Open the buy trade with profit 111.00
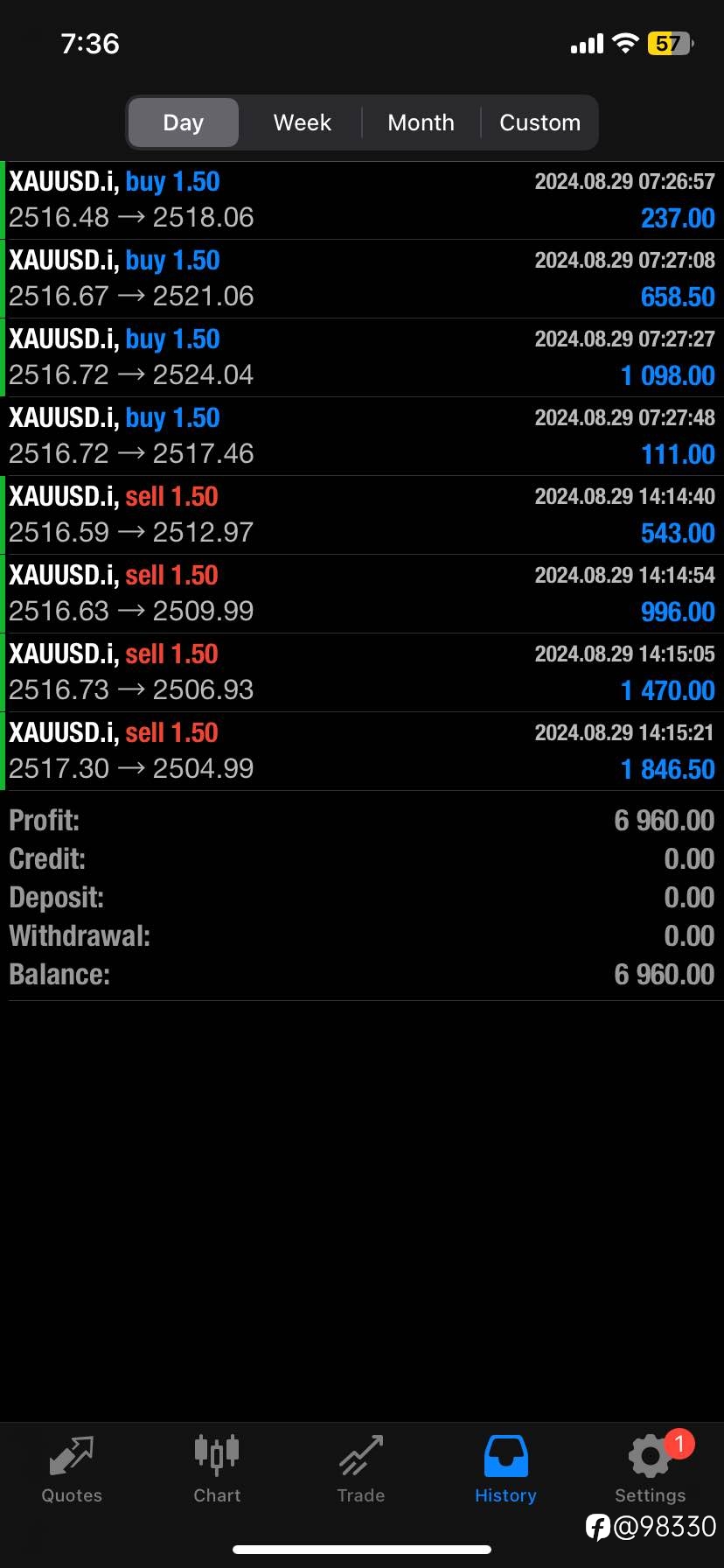This screenshot has width=724, height=1568. click(x=362, y=437)
